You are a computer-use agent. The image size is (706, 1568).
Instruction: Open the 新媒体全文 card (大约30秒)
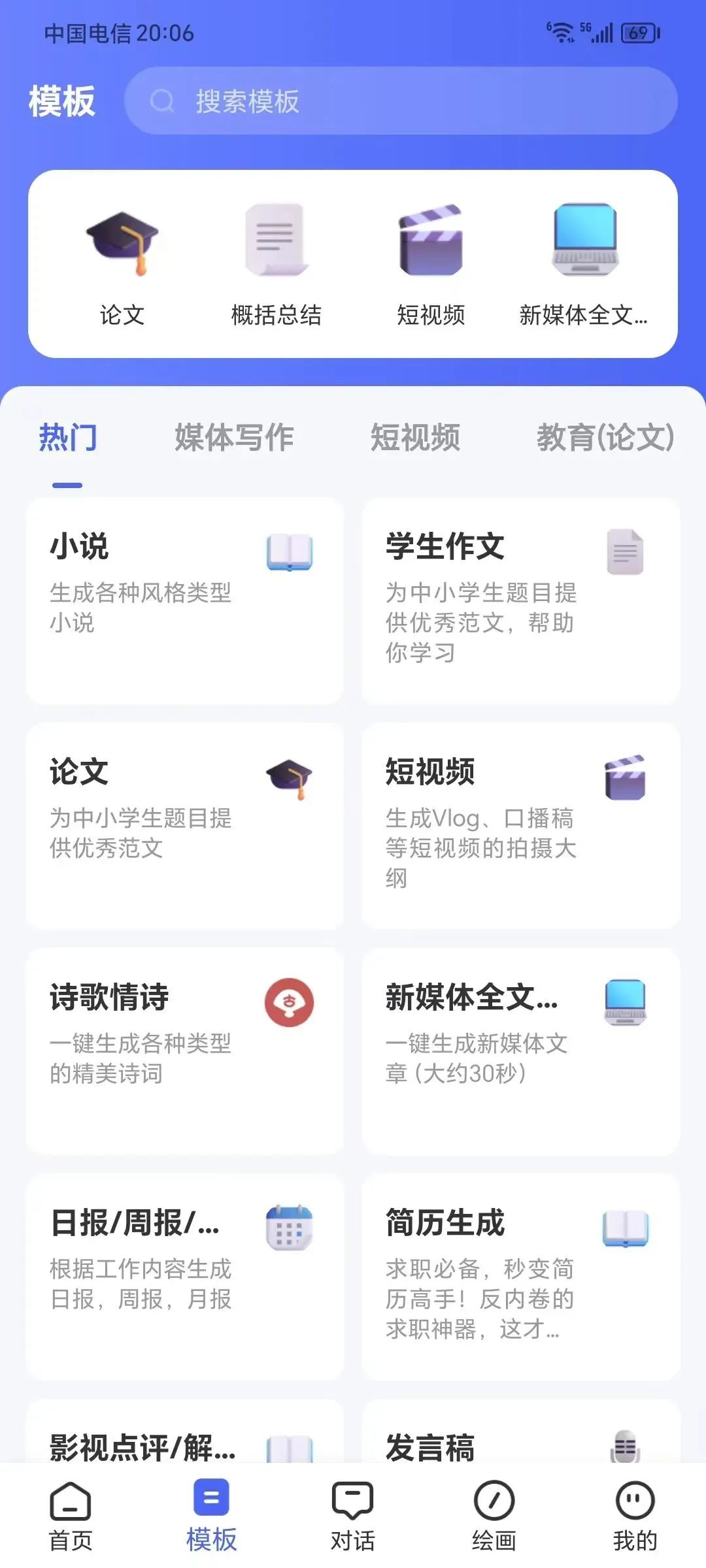(x=521, y=1051)
